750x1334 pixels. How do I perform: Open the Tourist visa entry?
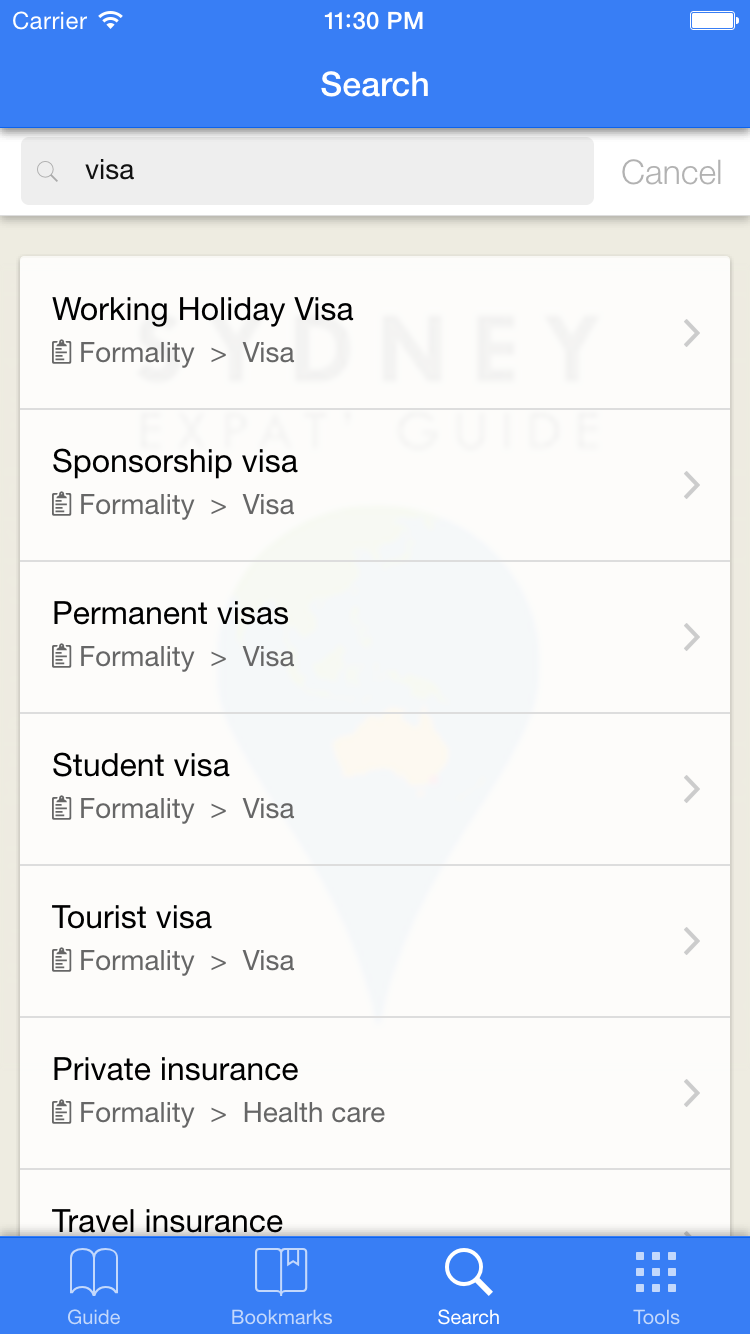click(x=375, y=941)
